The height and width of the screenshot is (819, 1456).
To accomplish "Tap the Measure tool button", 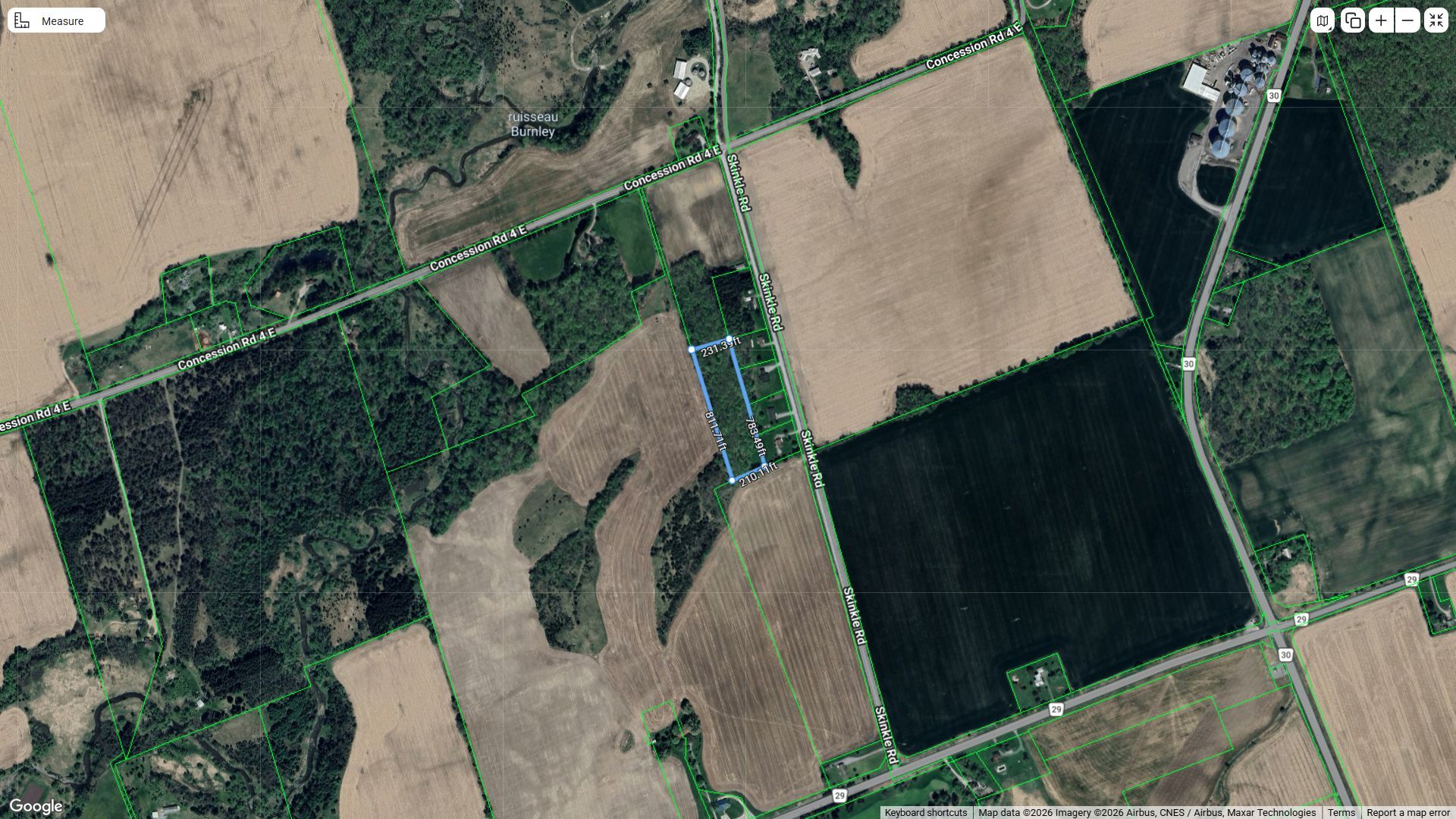I will [56, 20].
